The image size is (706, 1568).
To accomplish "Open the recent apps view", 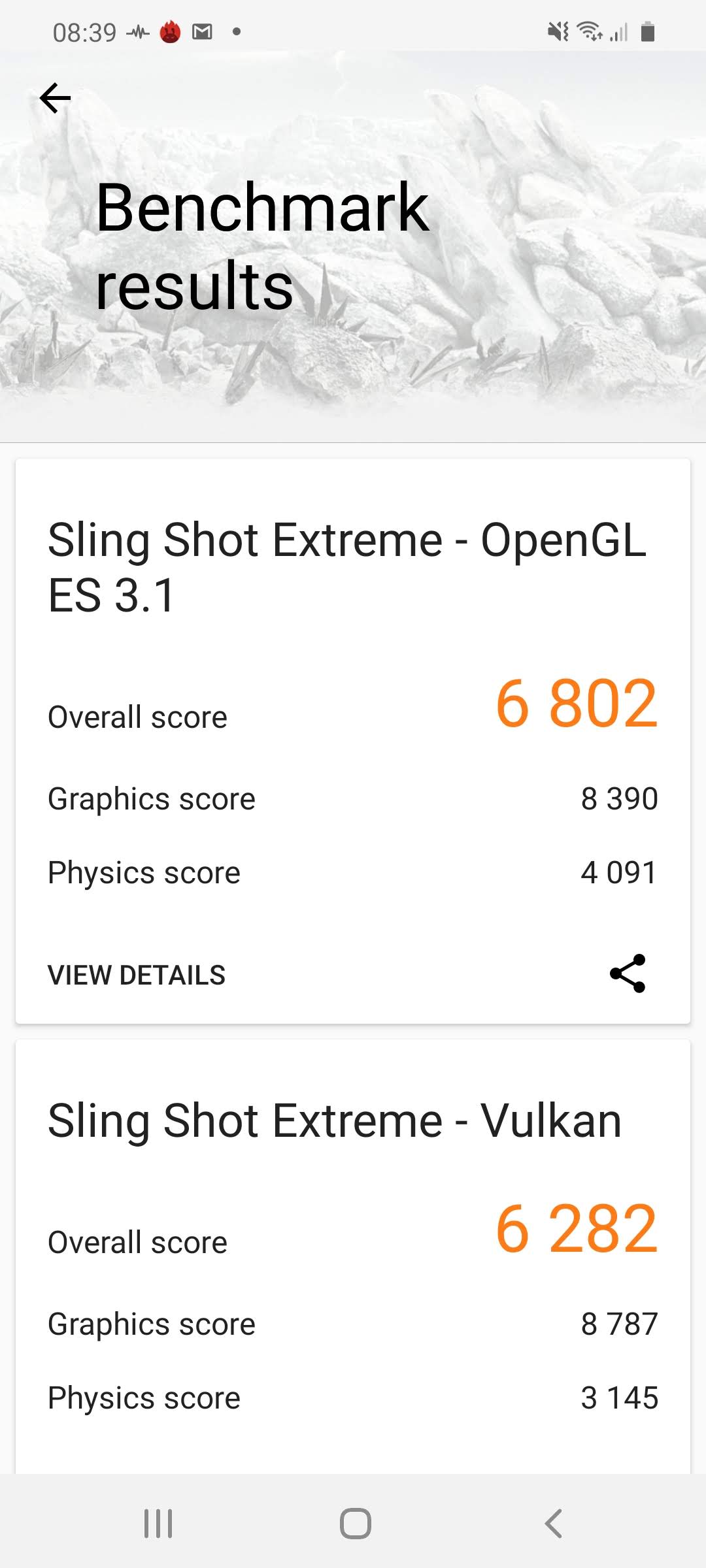I will [x=158, y=1524].
